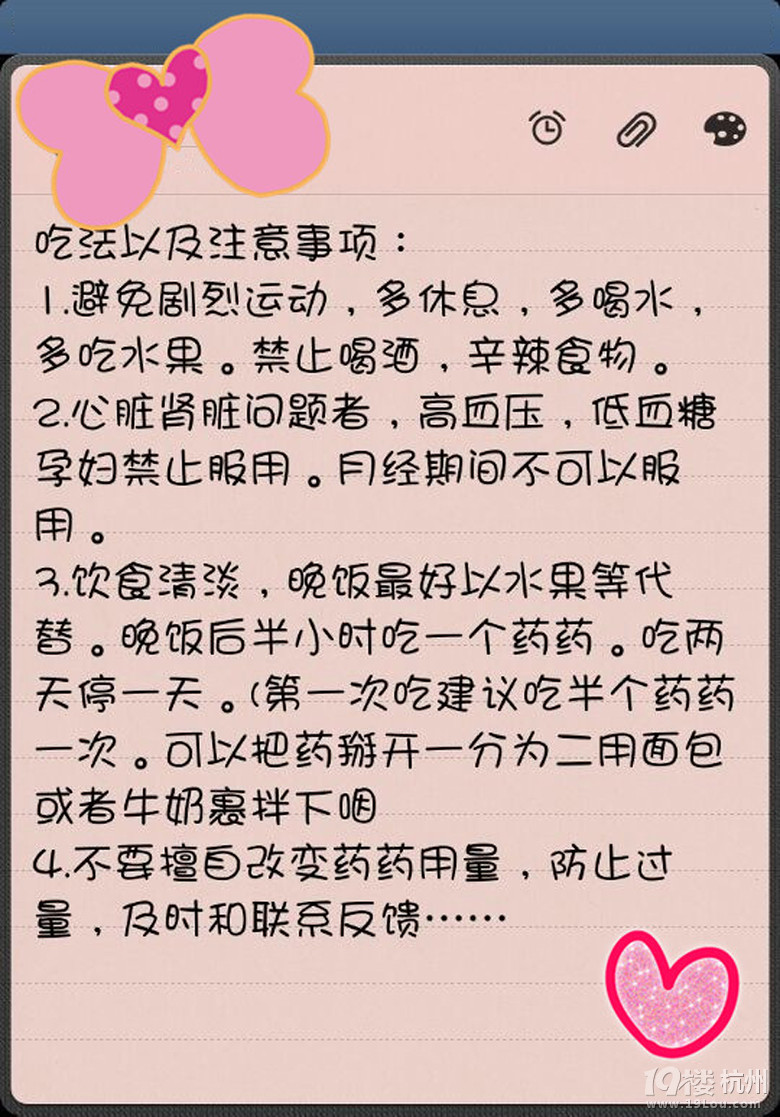Set a reminder with the alarm clock icon
Viewport: 780px width, 1117px height.
coord(547,128)
